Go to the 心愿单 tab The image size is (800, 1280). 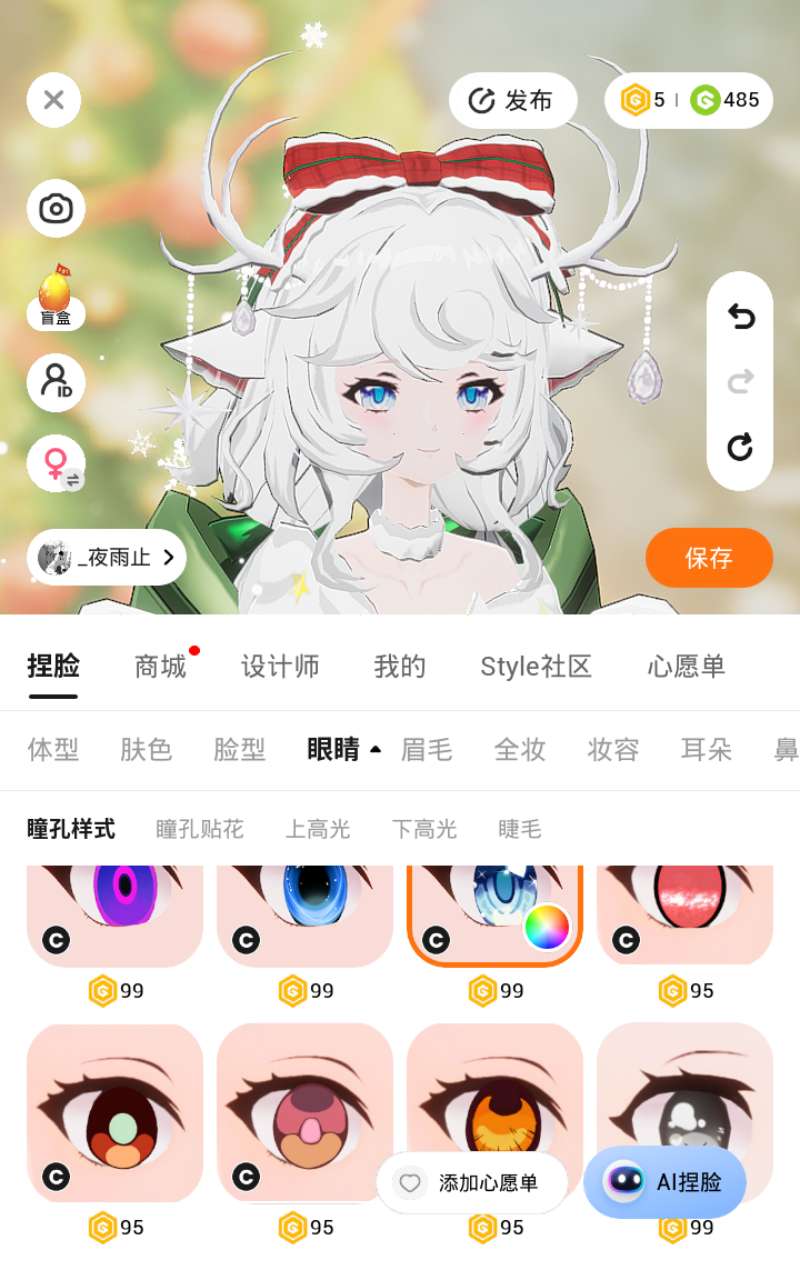686,667
